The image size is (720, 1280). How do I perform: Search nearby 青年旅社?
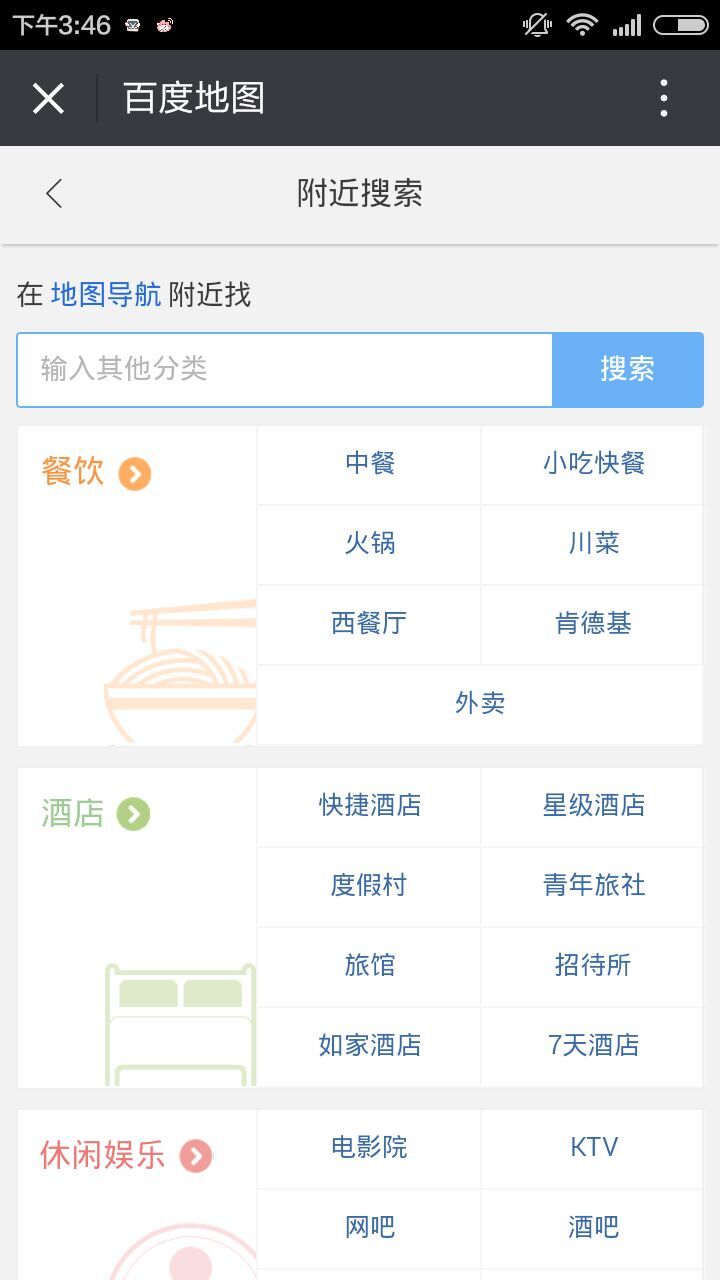(x=593, y=886)
